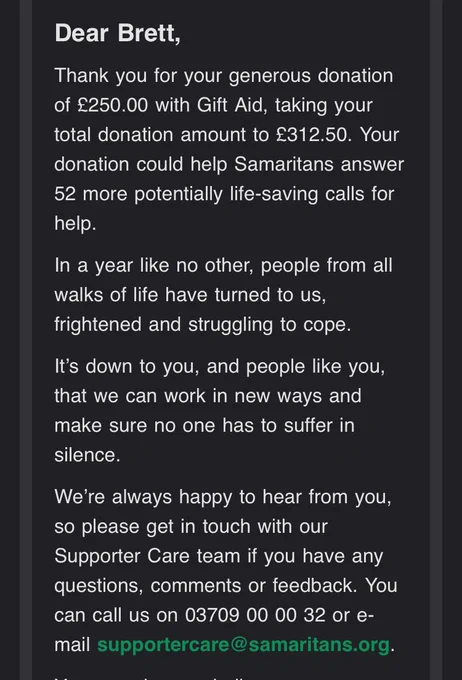Open the supportercare@samaritans.org email link
The height and width of the screenshot is (680, 462).
(243, 645)
